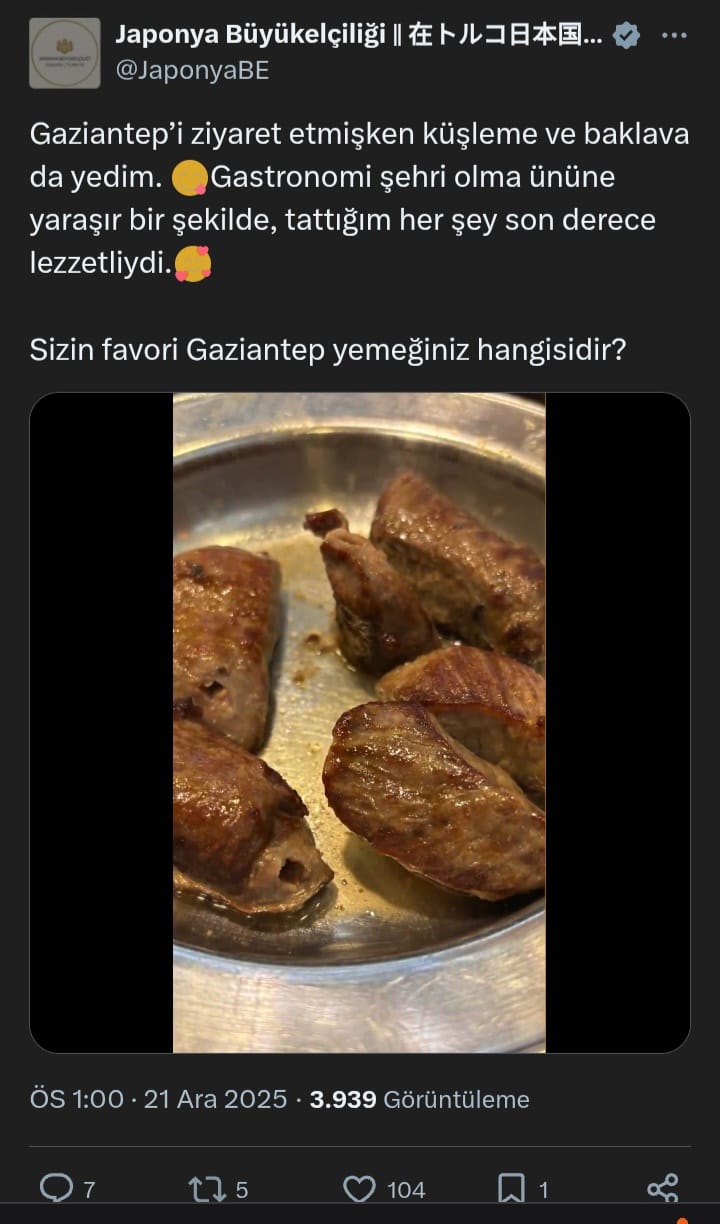Open the küşleme photo in the tweet

coord(359,722)
